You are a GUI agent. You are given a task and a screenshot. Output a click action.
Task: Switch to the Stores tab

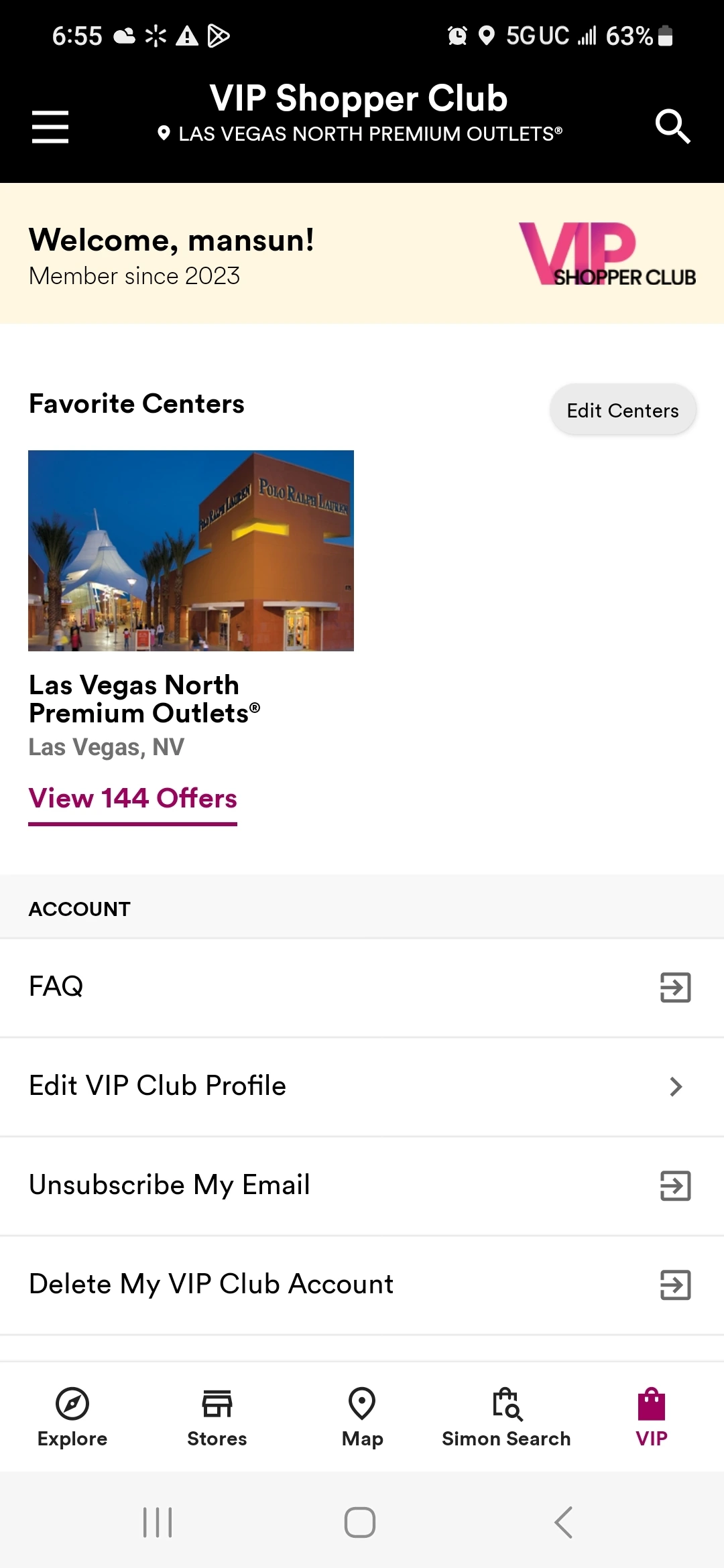[217, 1417]
